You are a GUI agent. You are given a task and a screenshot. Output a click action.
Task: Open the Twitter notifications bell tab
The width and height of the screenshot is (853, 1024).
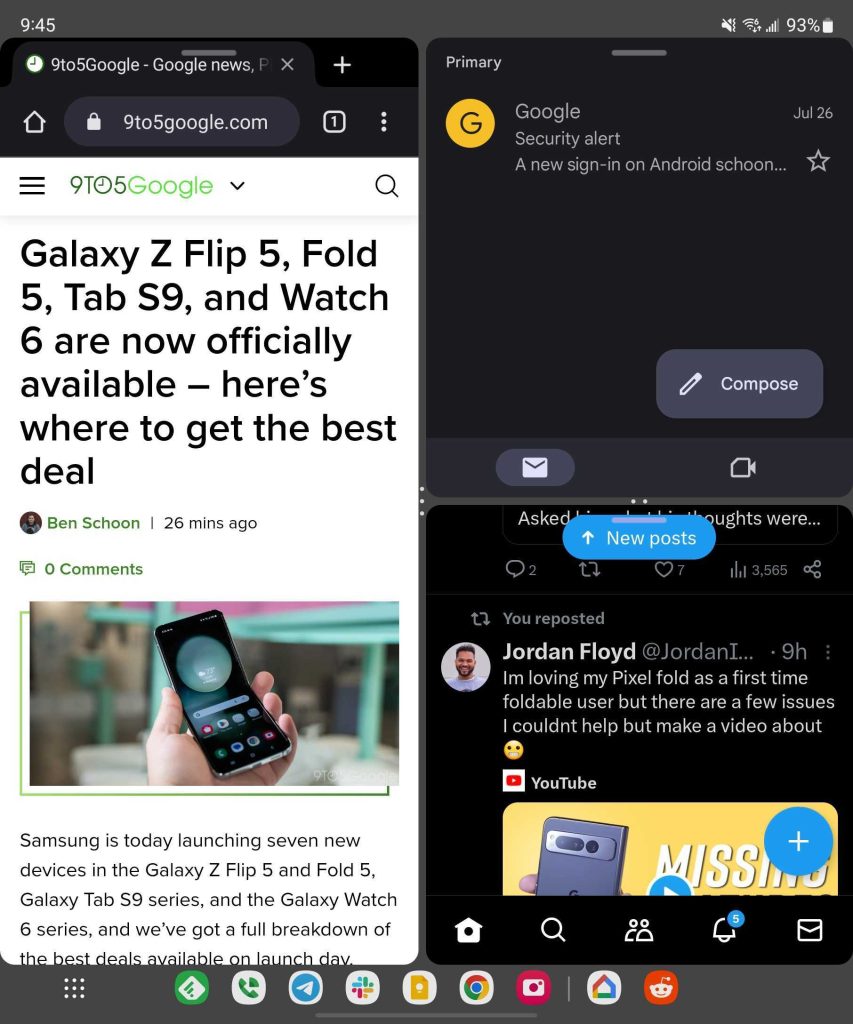tap(724, 930)
